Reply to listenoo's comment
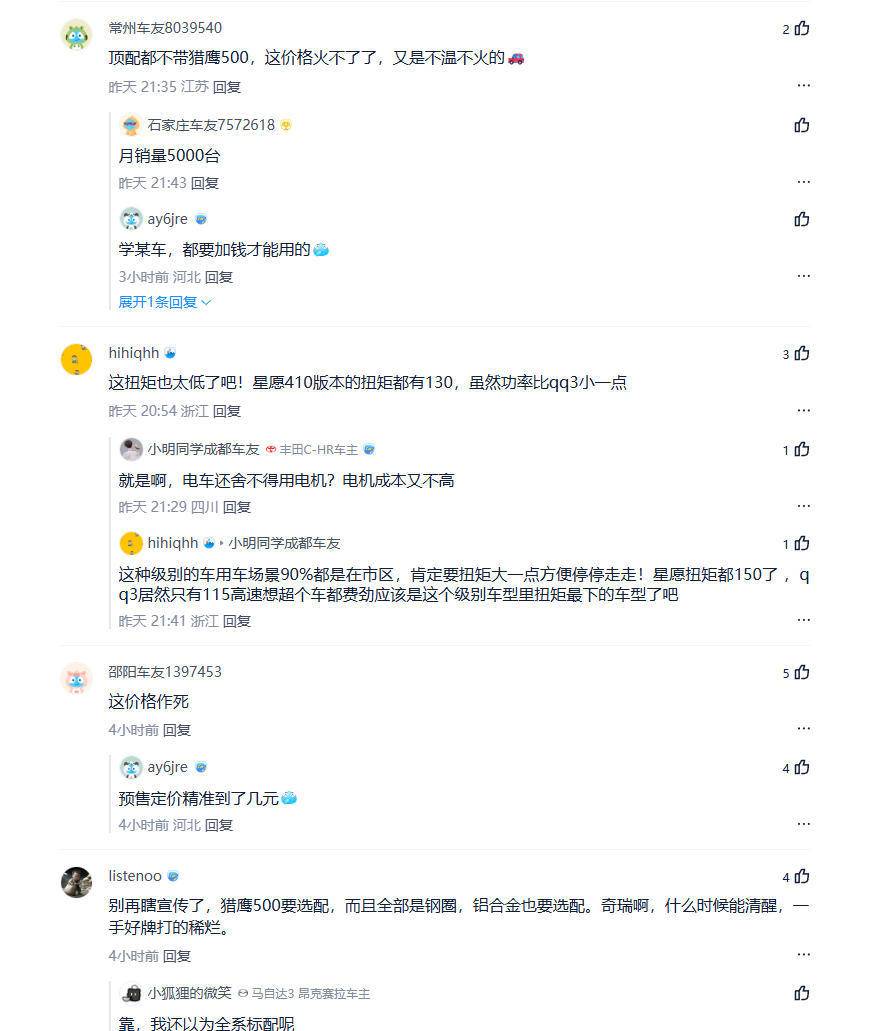The image size is (890, 1031). click(177, 956)
